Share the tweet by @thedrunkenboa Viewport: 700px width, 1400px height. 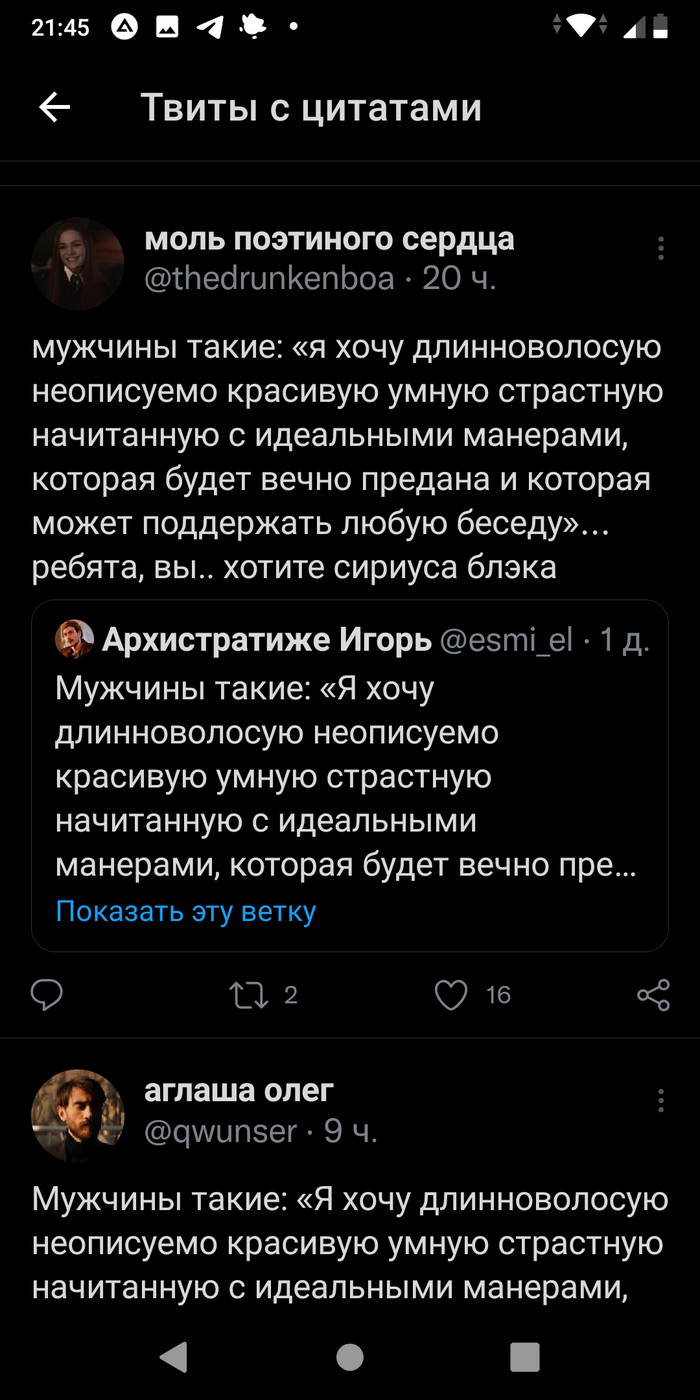coord(653,994)
